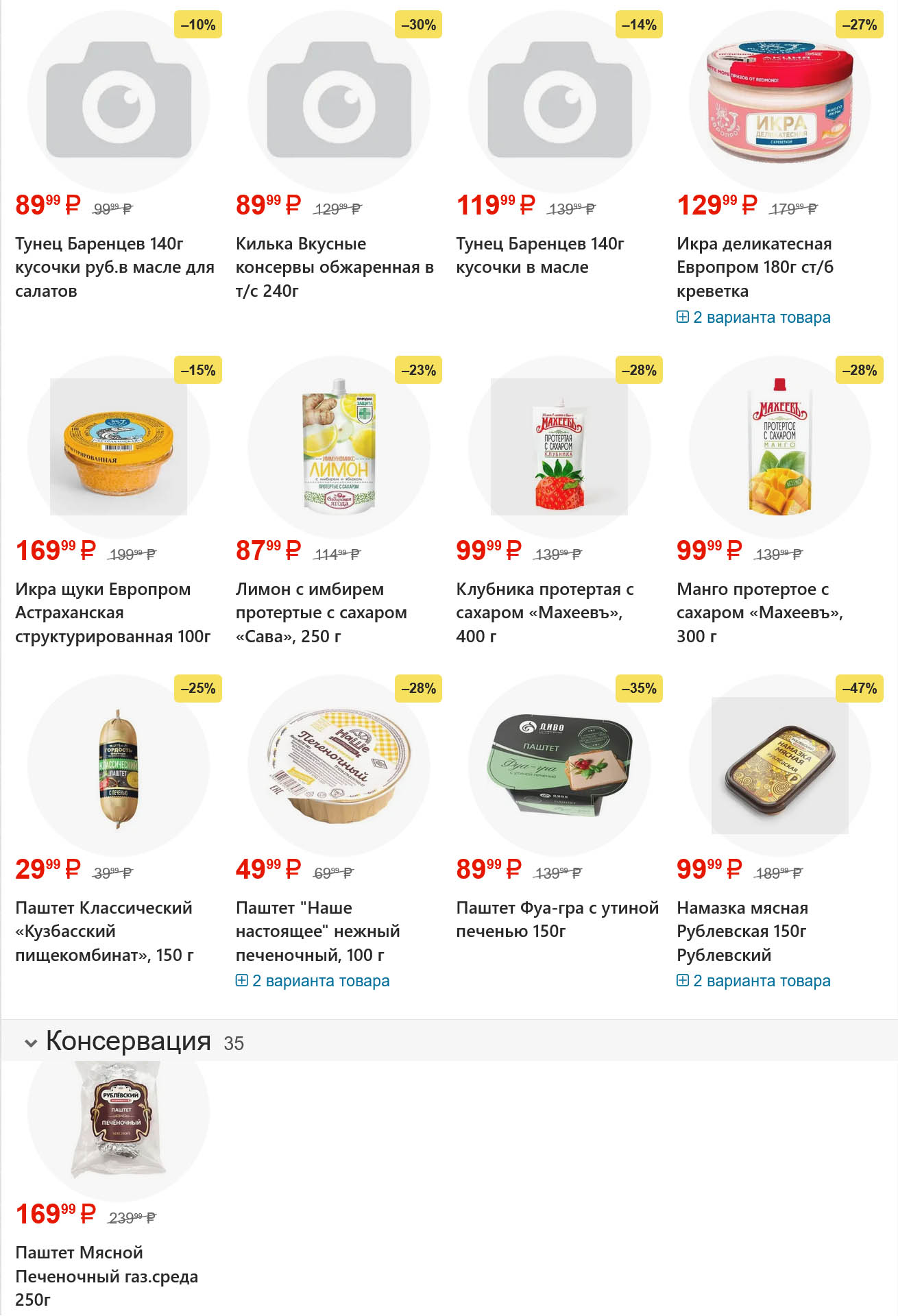The height and width of the screenshot is (1316, 898).
Task: View Паштет Классический «Кузбасский пищекомбинат»
Action: click(x=104, y=931)
